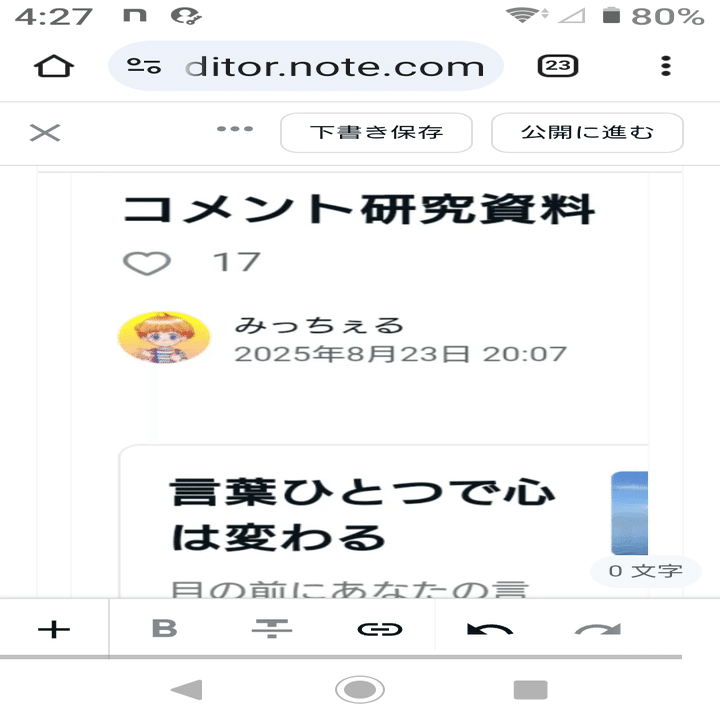Open recent apps from the navigation bar
The width and height of the screenshot is (720, 720).
[x=530, y=689]
